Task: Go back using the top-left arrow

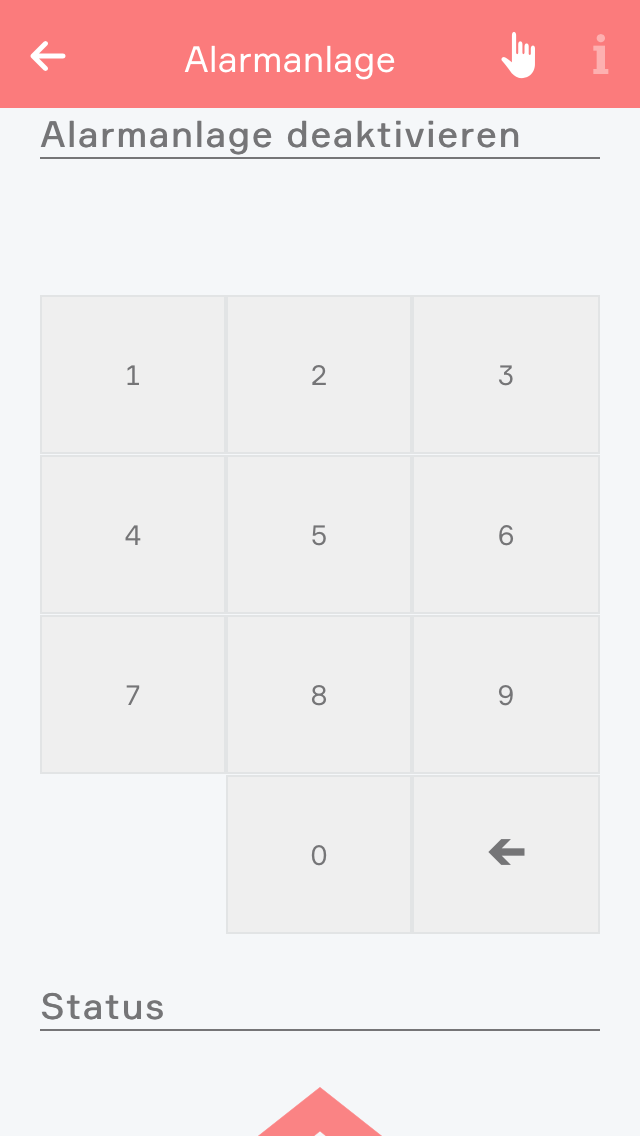Action: pos(48,56)
